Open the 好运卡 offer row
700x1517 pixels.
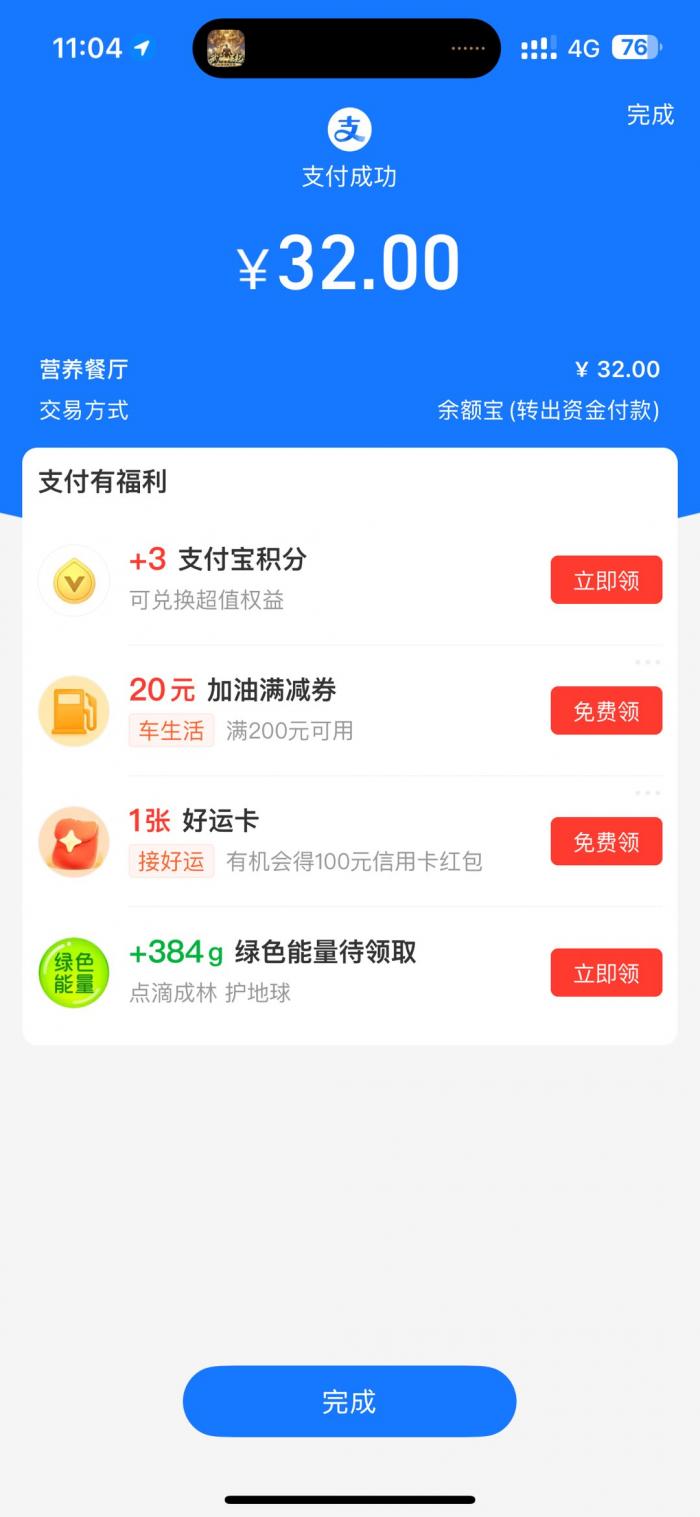pos(300,842)
